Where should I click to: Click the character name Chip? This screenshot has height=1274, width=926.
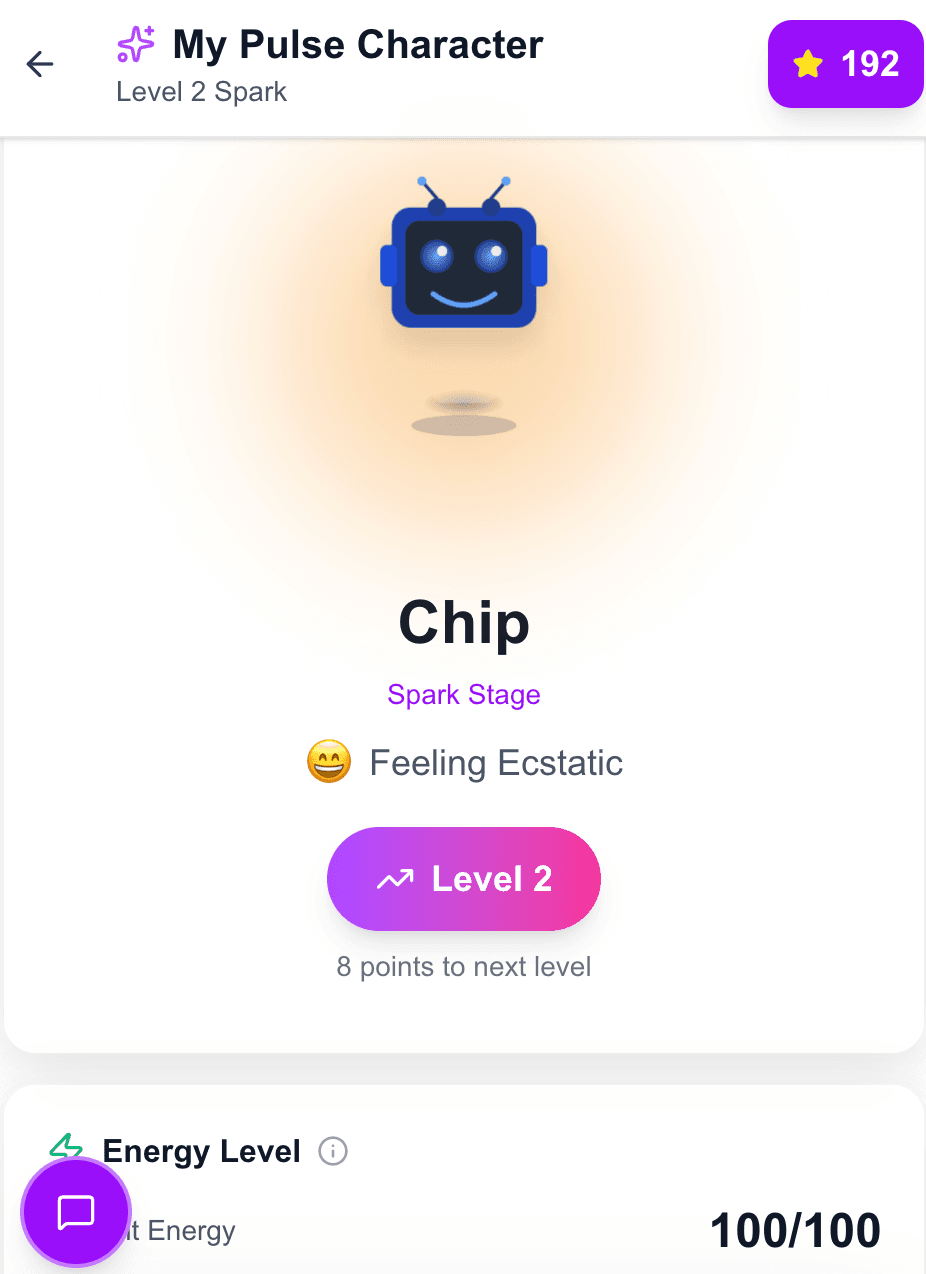point(463,622)
